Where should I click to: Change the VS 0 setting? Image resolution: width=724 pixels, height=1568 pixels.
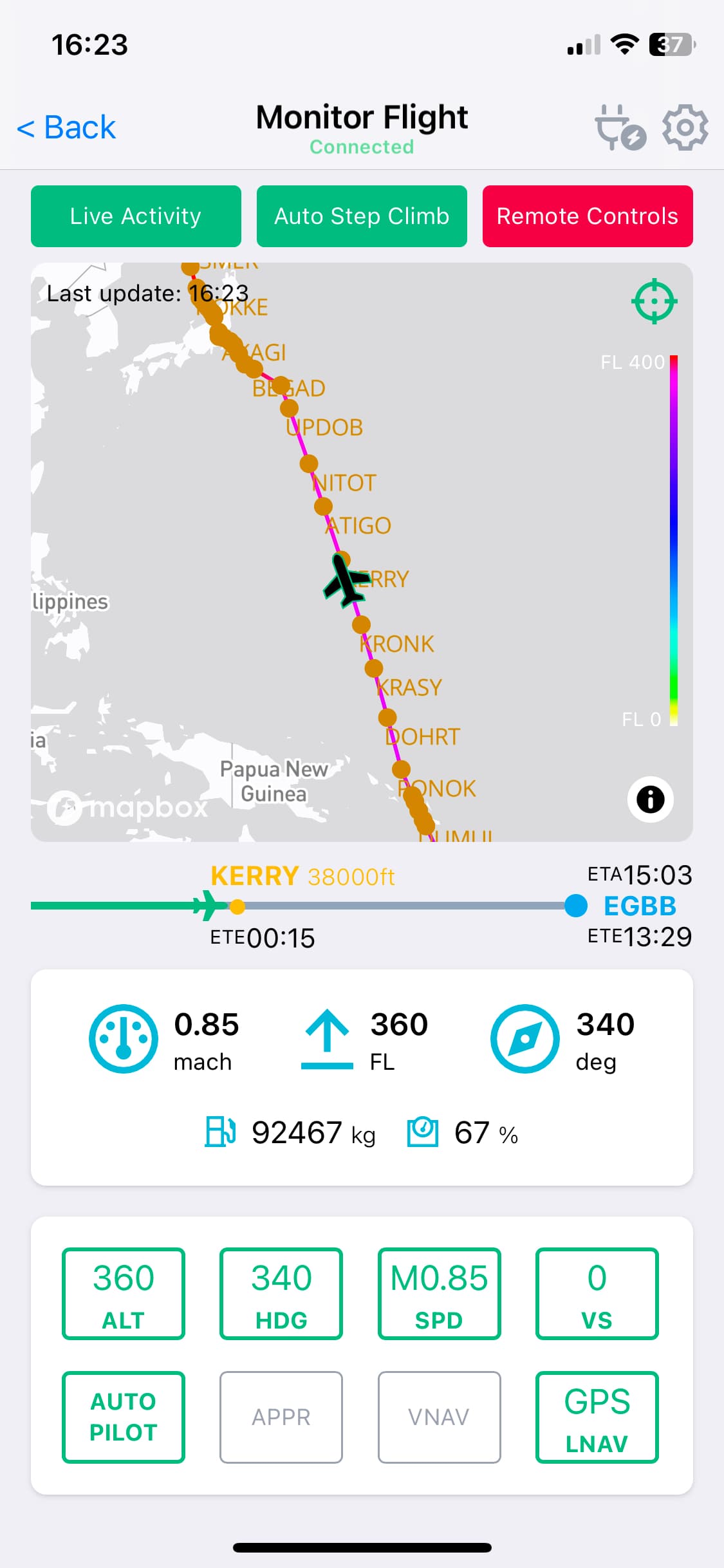click(x=597, y=1294)
